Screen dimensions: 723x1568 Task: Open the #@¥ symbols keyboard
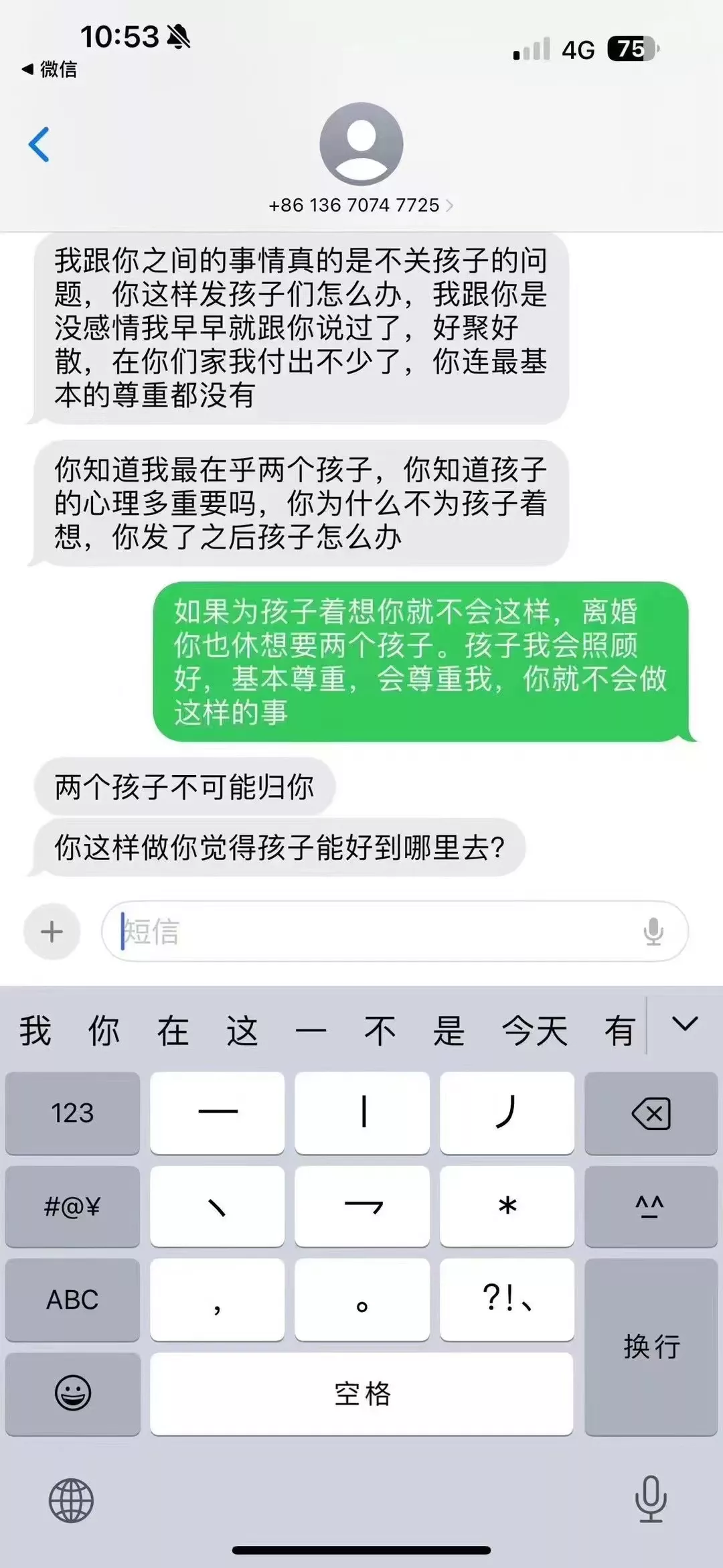click(x=72, y=1206)
